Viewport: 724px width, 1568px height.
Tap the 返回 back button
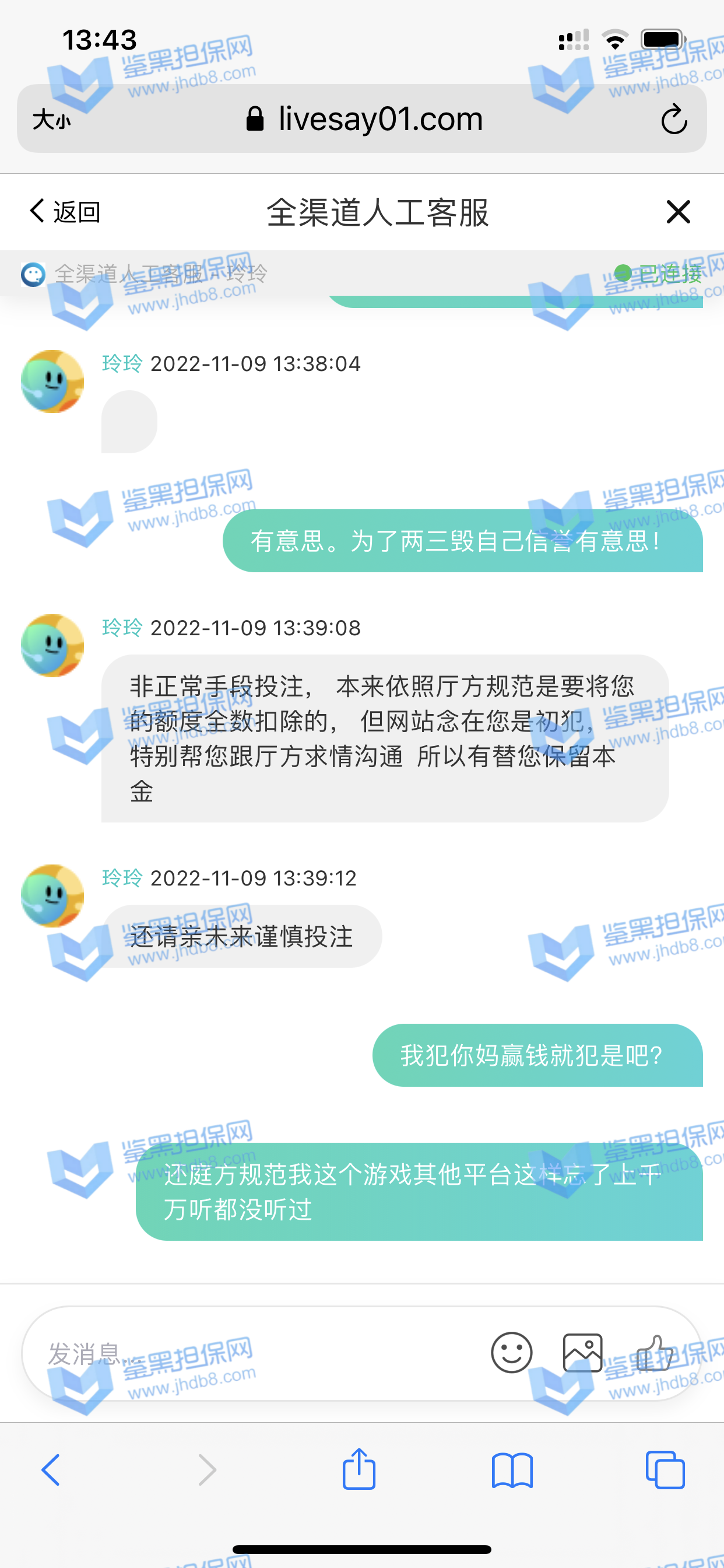click(65, 212)
